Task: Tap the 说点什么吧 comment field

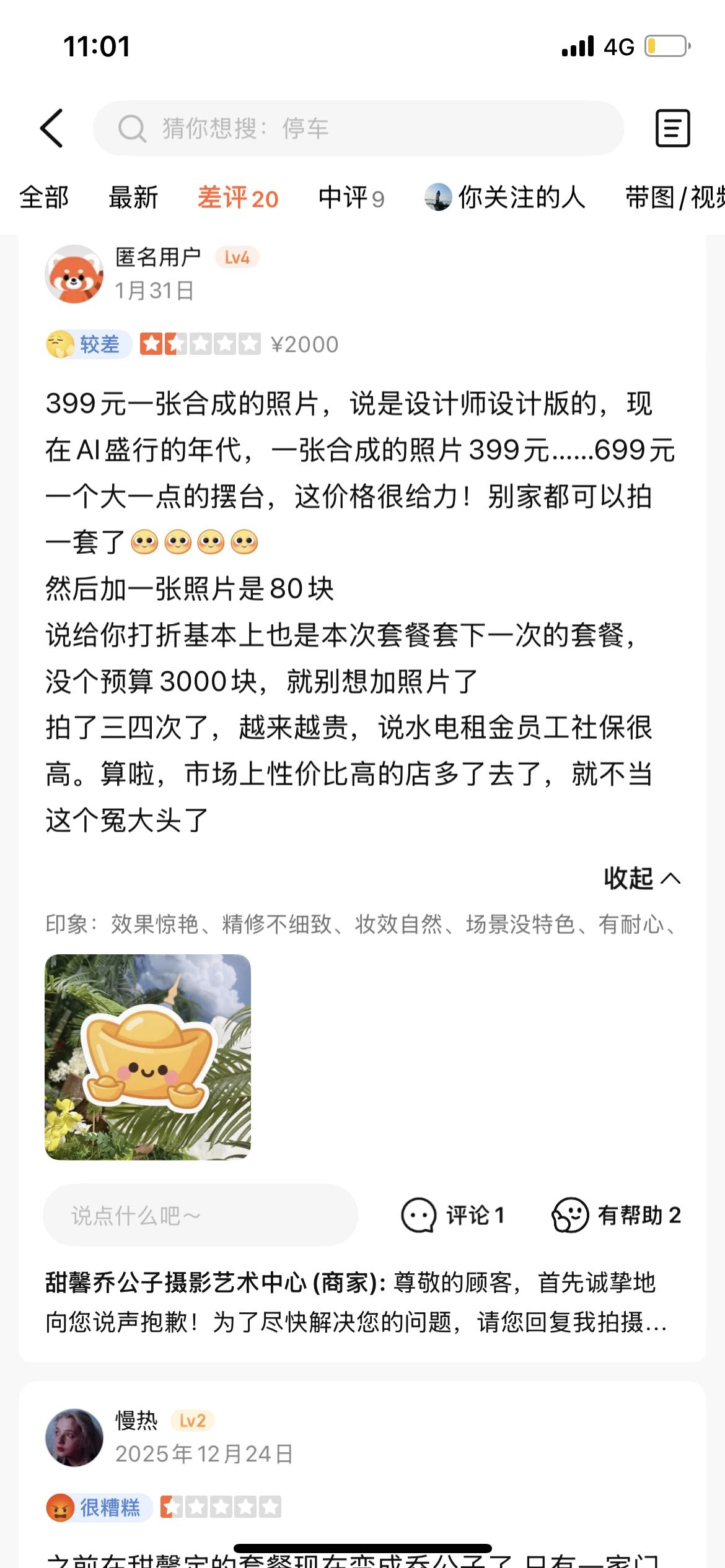Action: 200,1215
